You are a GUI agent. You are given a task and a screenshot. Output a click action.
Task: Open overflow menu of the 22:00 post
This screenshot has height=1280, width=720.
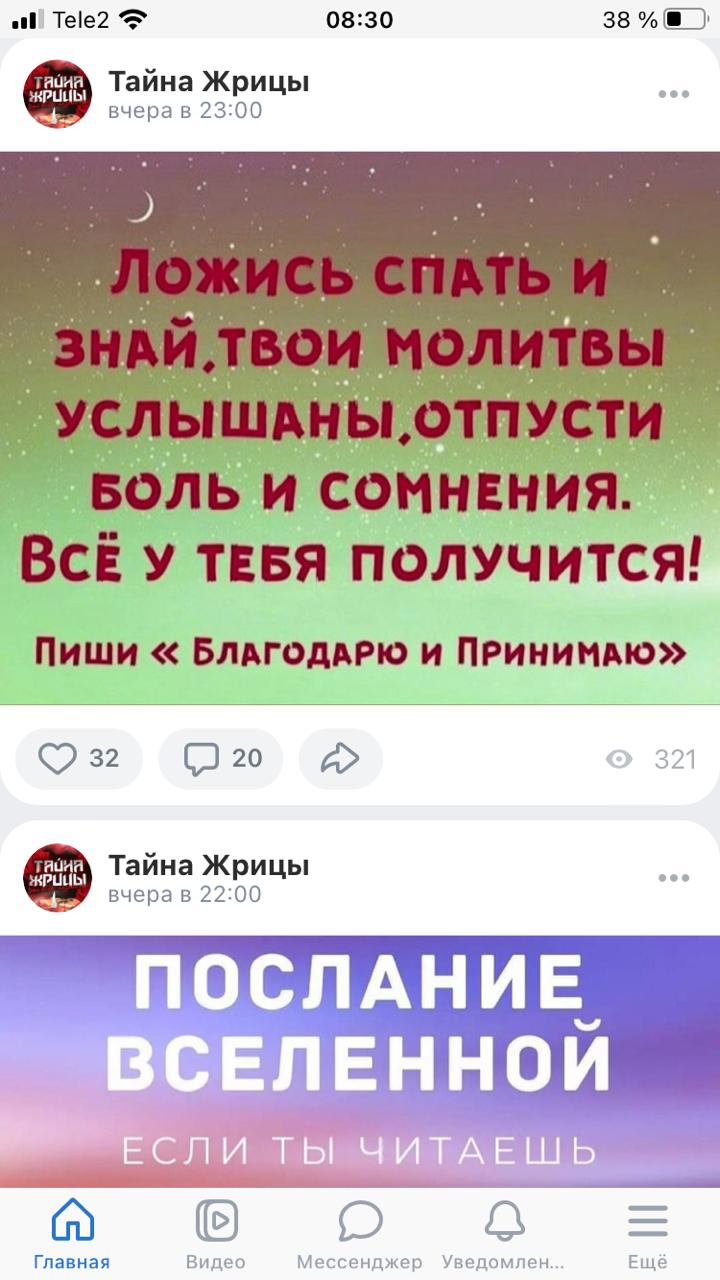click(x=674, y=878)
